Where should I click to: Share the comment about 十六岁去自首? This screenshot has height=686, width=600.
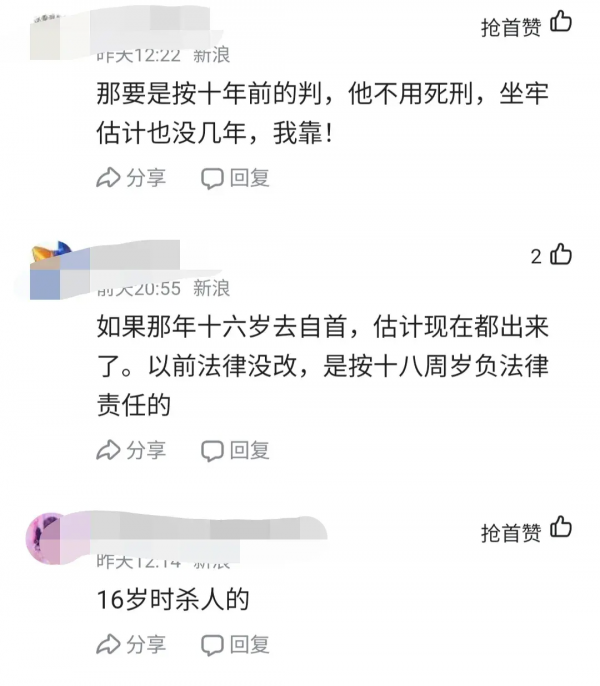tap(131, 450)
